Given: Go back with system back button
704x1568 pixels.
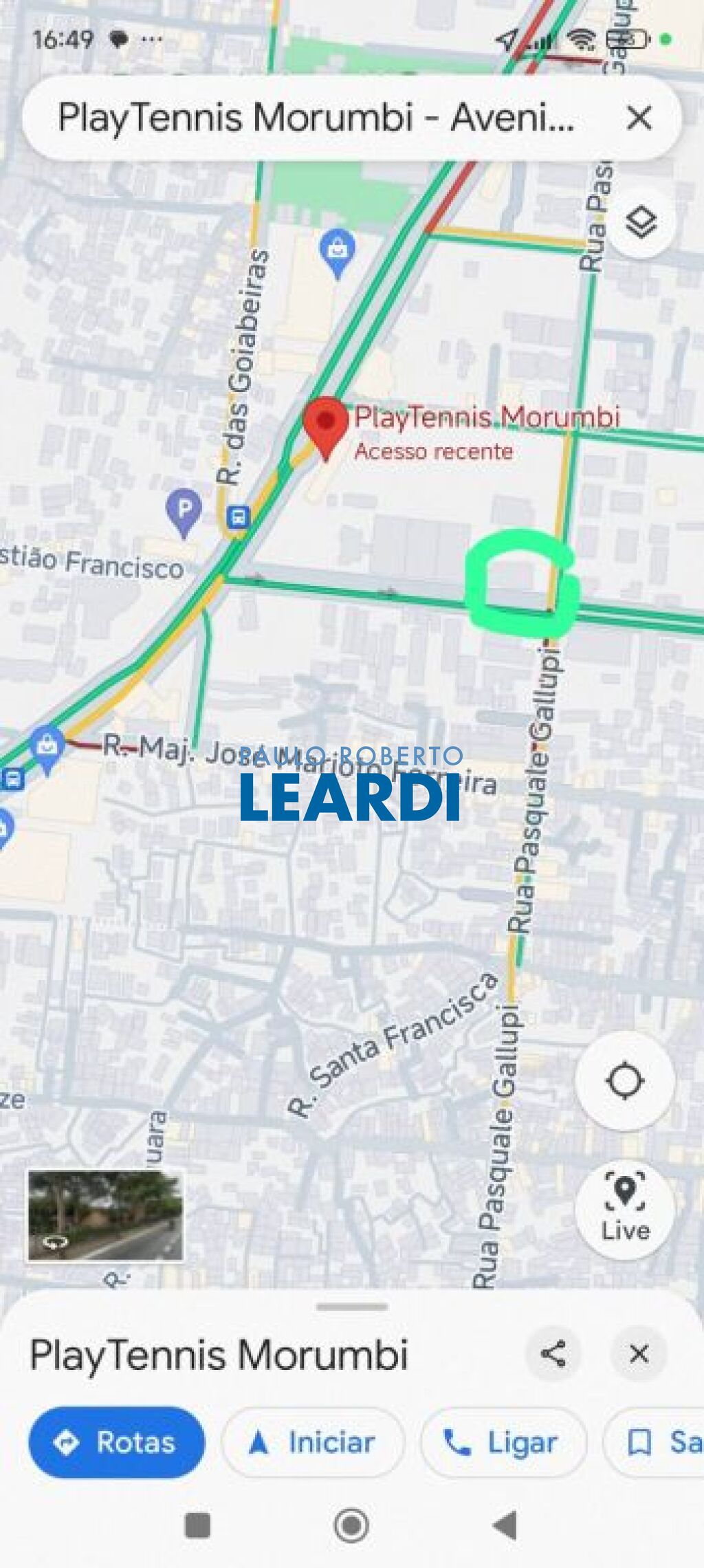Looking at the screenshot, I should pyautogui.click(x=505, y=1525).
